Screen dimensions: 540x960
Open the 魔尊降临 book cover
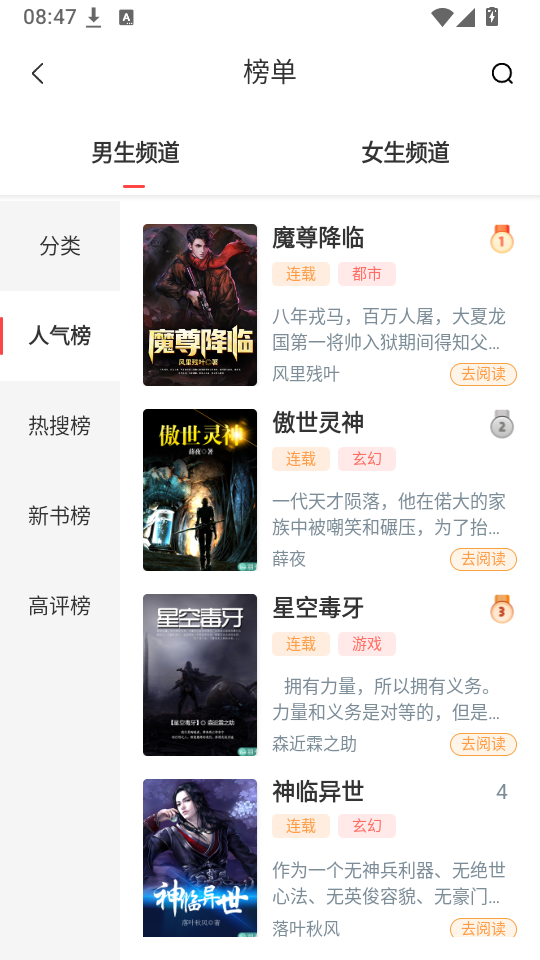coord(200,305)
